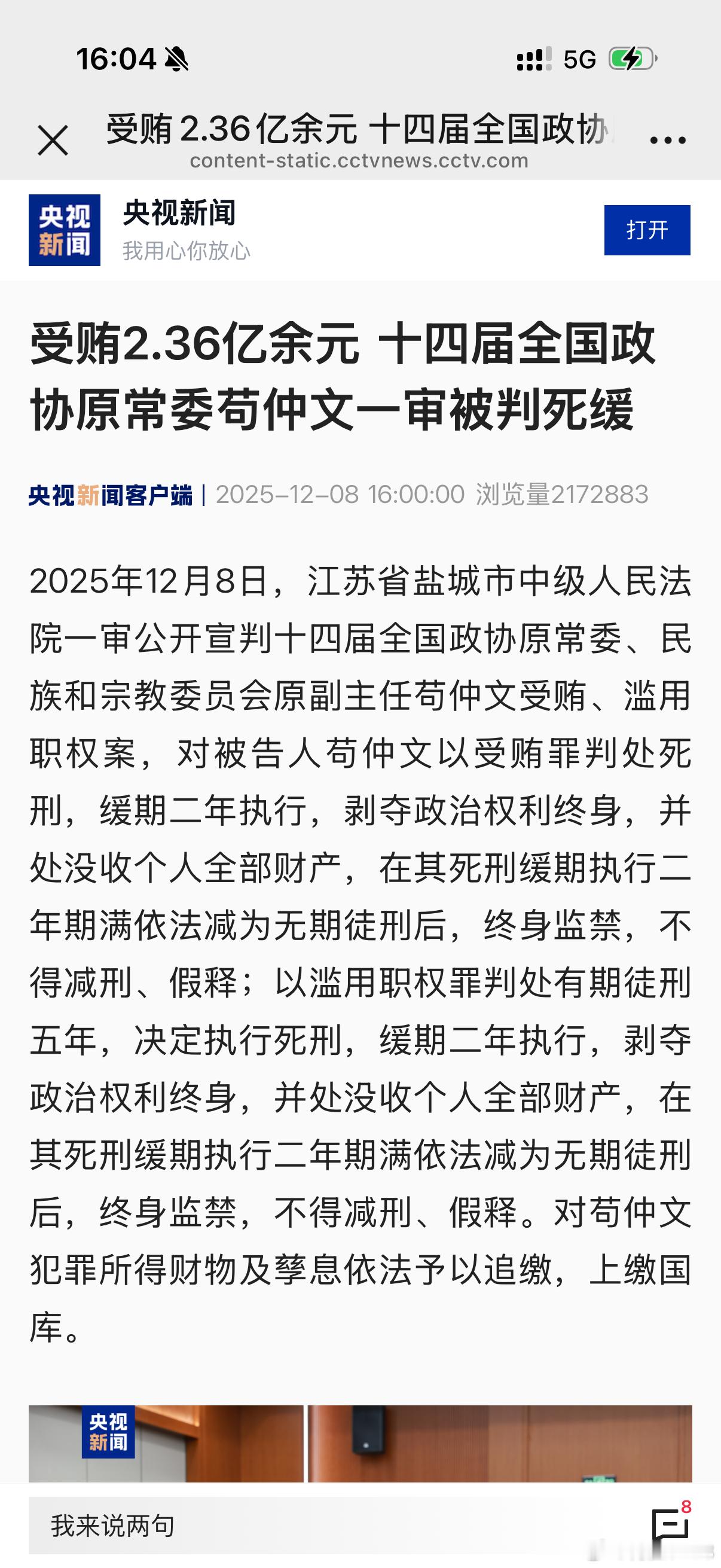Tap the 央视新闻 app logo icon

[x=64, y=230]
